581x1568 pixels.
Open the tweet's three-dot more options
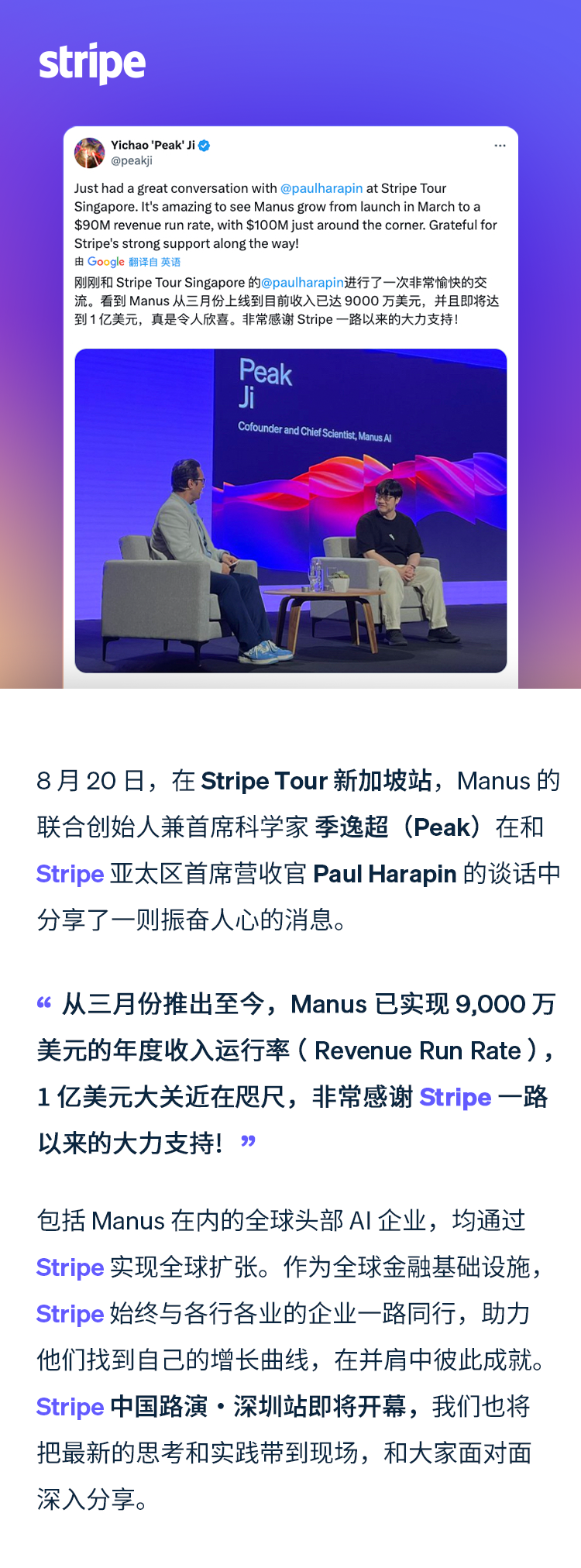point(500,145)
